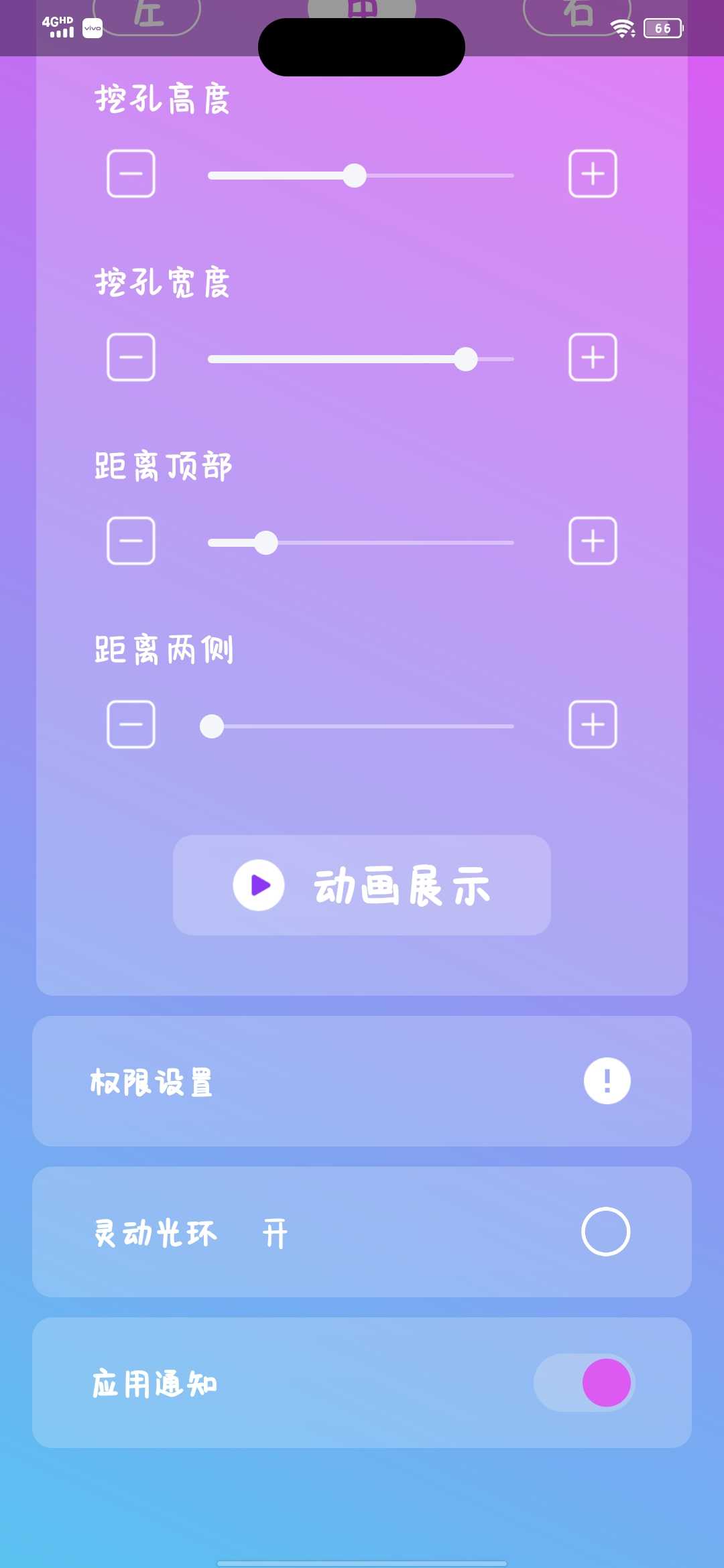Increase 距离两侧 with the plus button
The height and width of the screenshot is (1568, 724).
pos(593,724)
